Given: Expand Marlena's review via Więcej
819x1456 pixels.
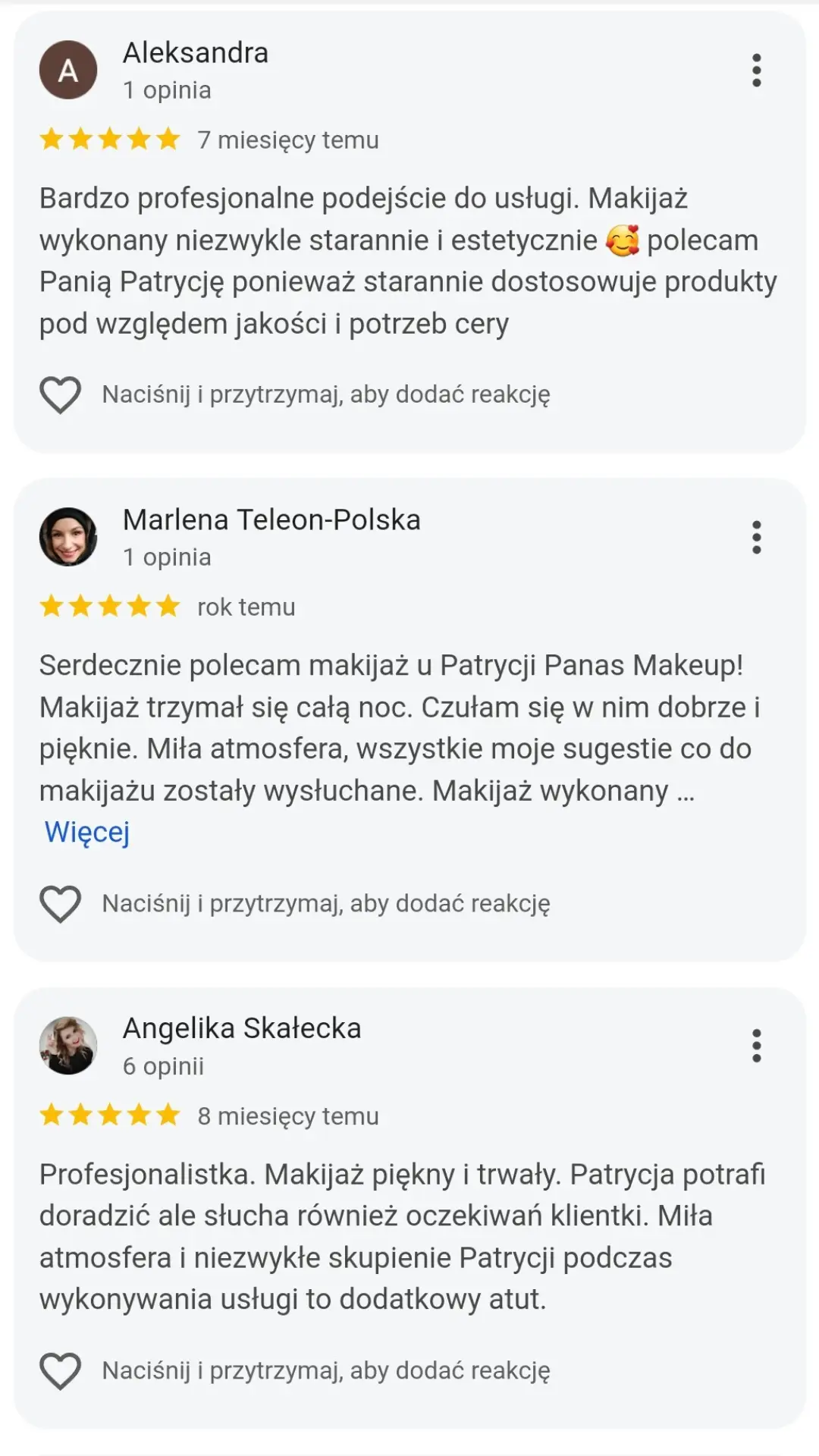Looking at the screenshot, I should pyautogui.click(x=87, y=832).
